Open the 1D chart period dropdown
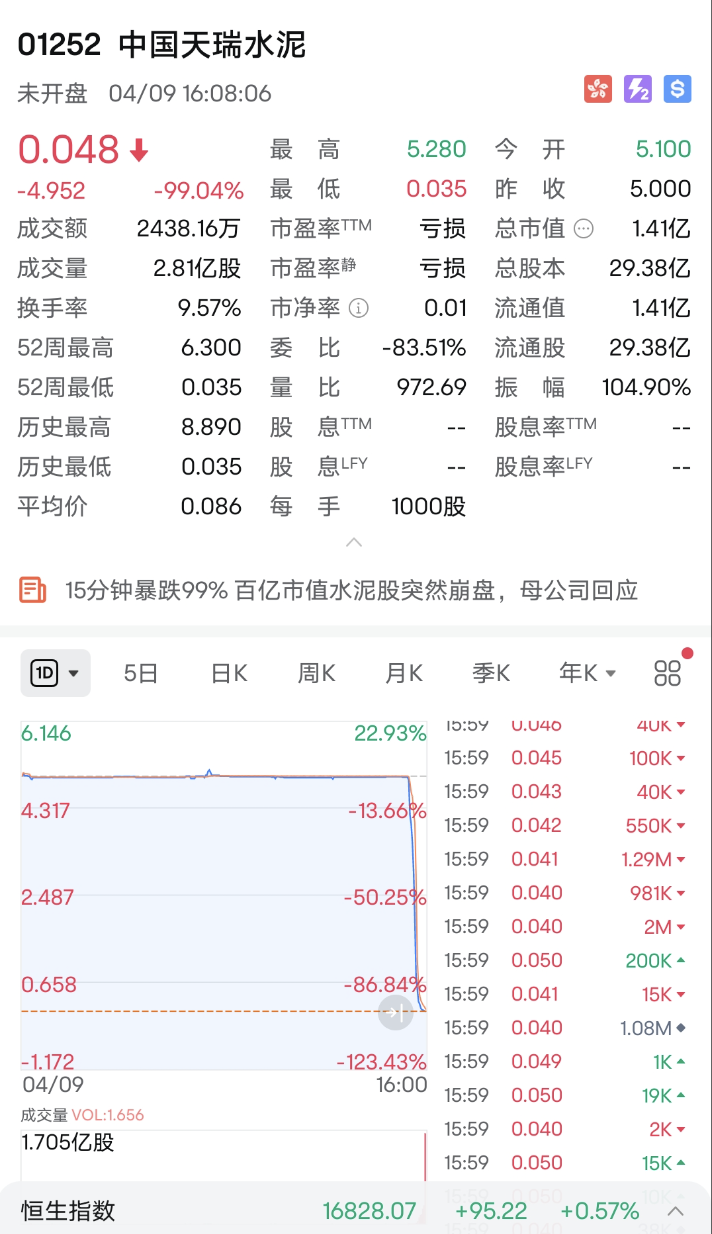 click(56, 673)
